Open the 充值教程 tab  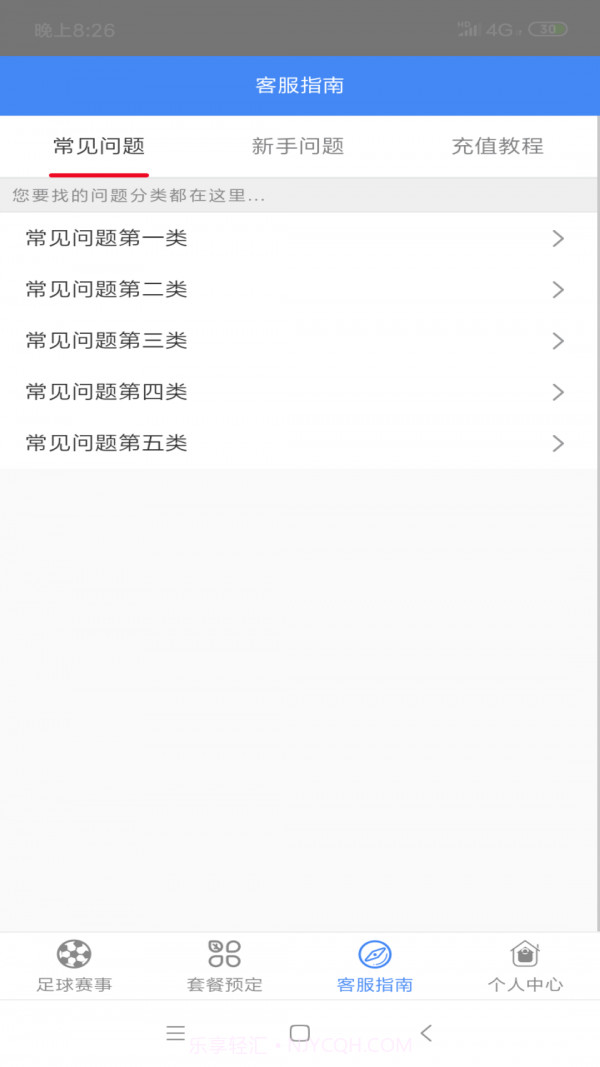(497, 146)
